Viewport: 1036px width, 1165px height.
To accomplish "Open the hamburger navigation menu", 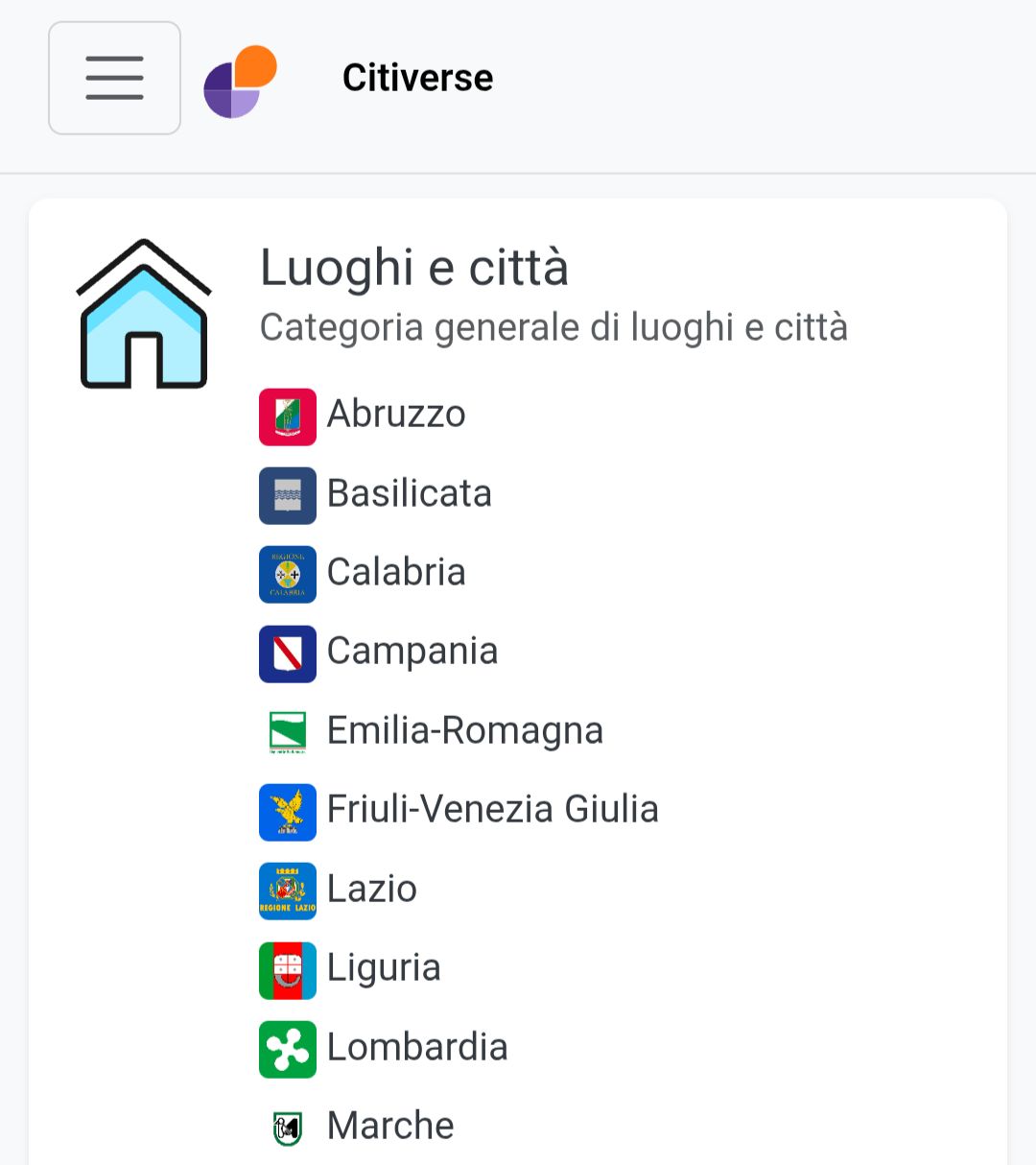I will 114,78.
